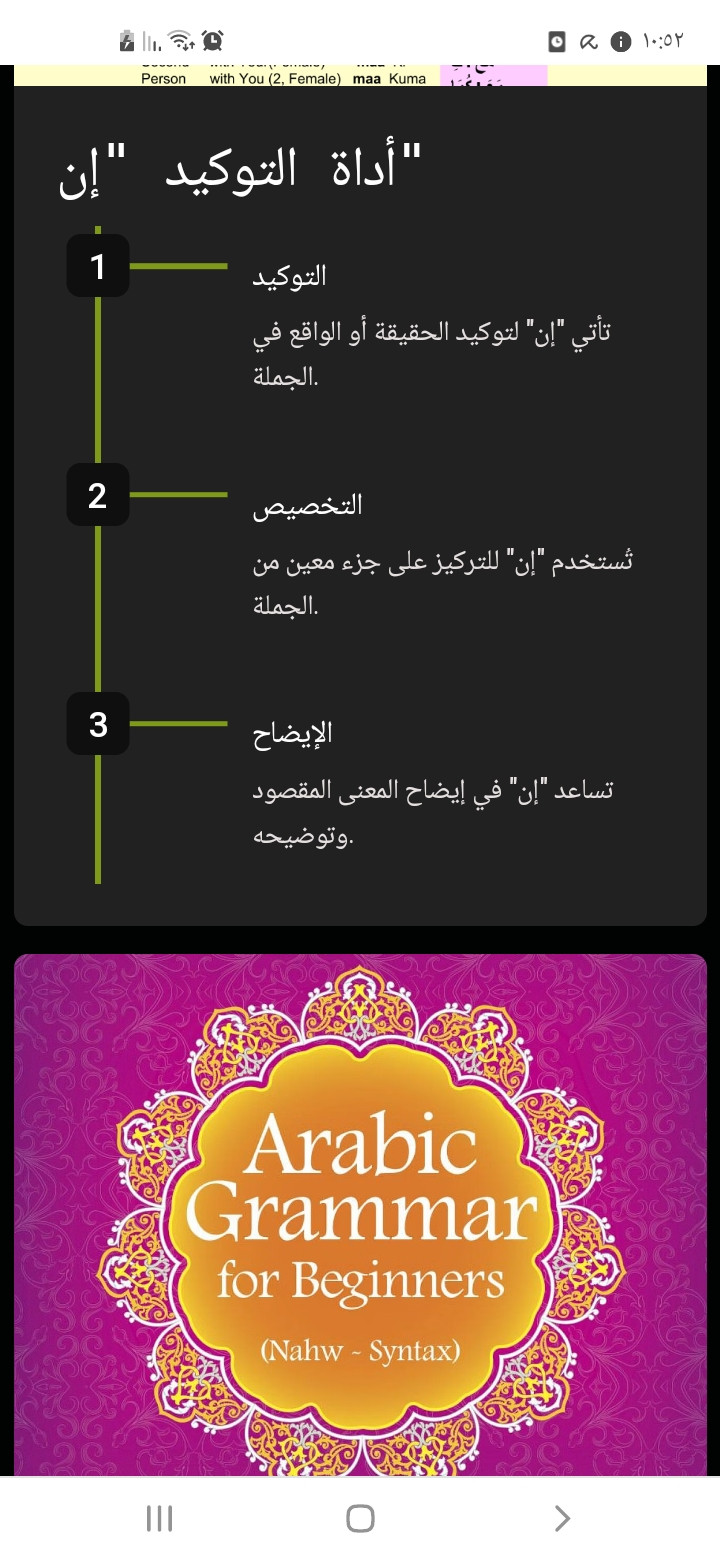The image size is (720, 1560).
Task: Open the Arabic Grammar for Beginners image
Action: [x=360, y=1215]
